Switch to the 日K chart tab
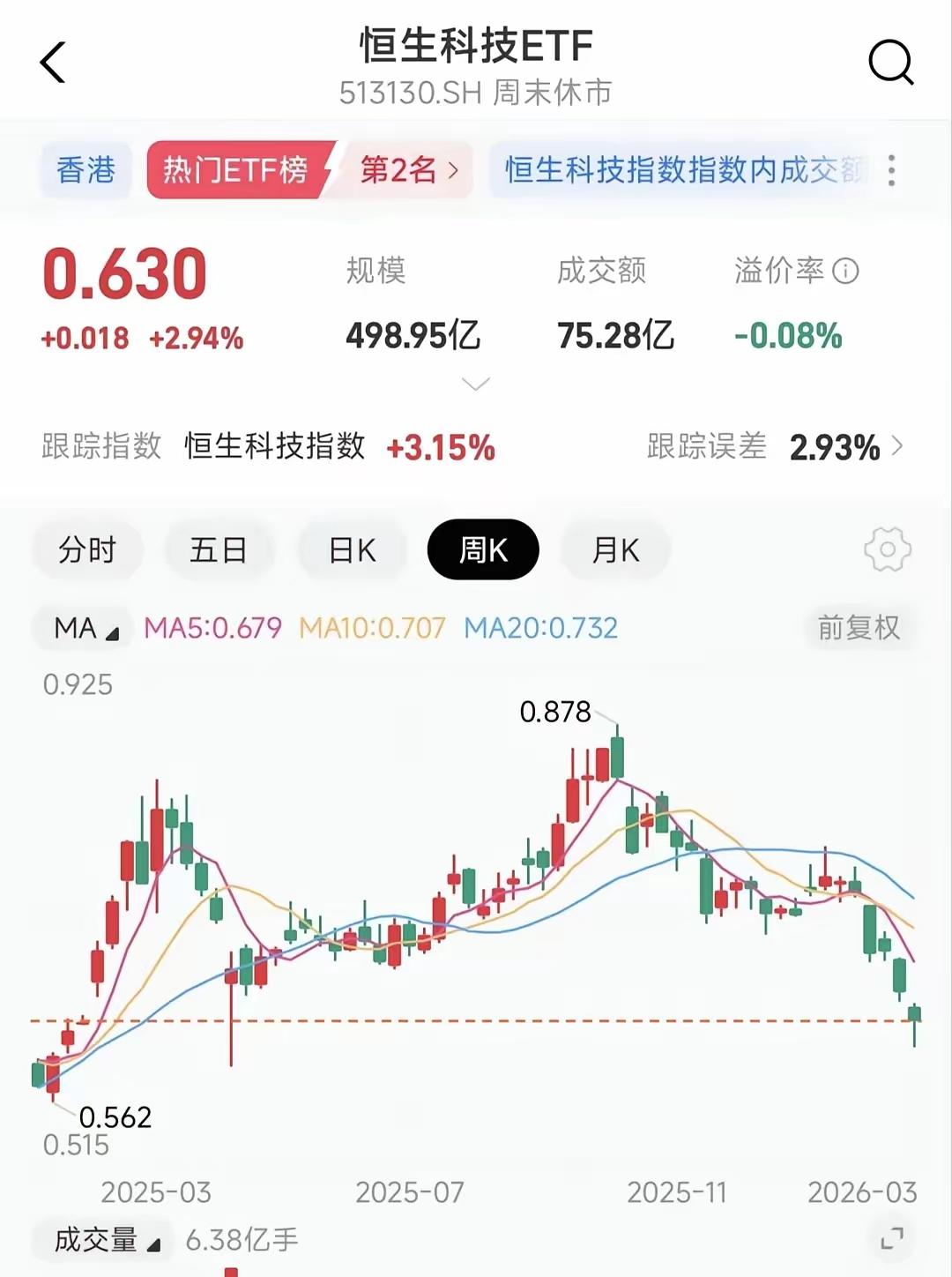This screenshot has width=952, height=1277. [352, 549]
